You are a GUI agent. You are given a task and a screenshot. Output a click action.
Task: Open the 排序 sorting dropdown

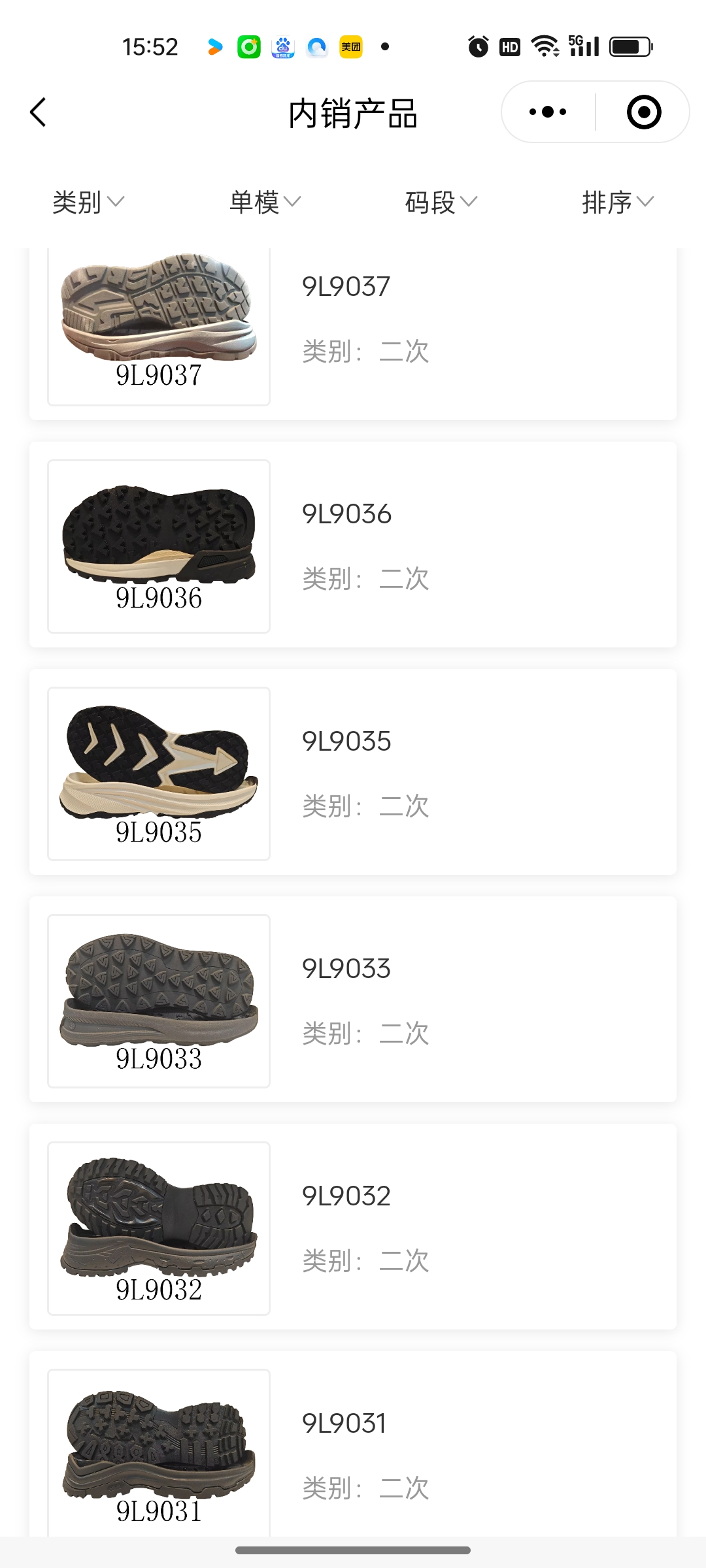(x=618, y=202)
